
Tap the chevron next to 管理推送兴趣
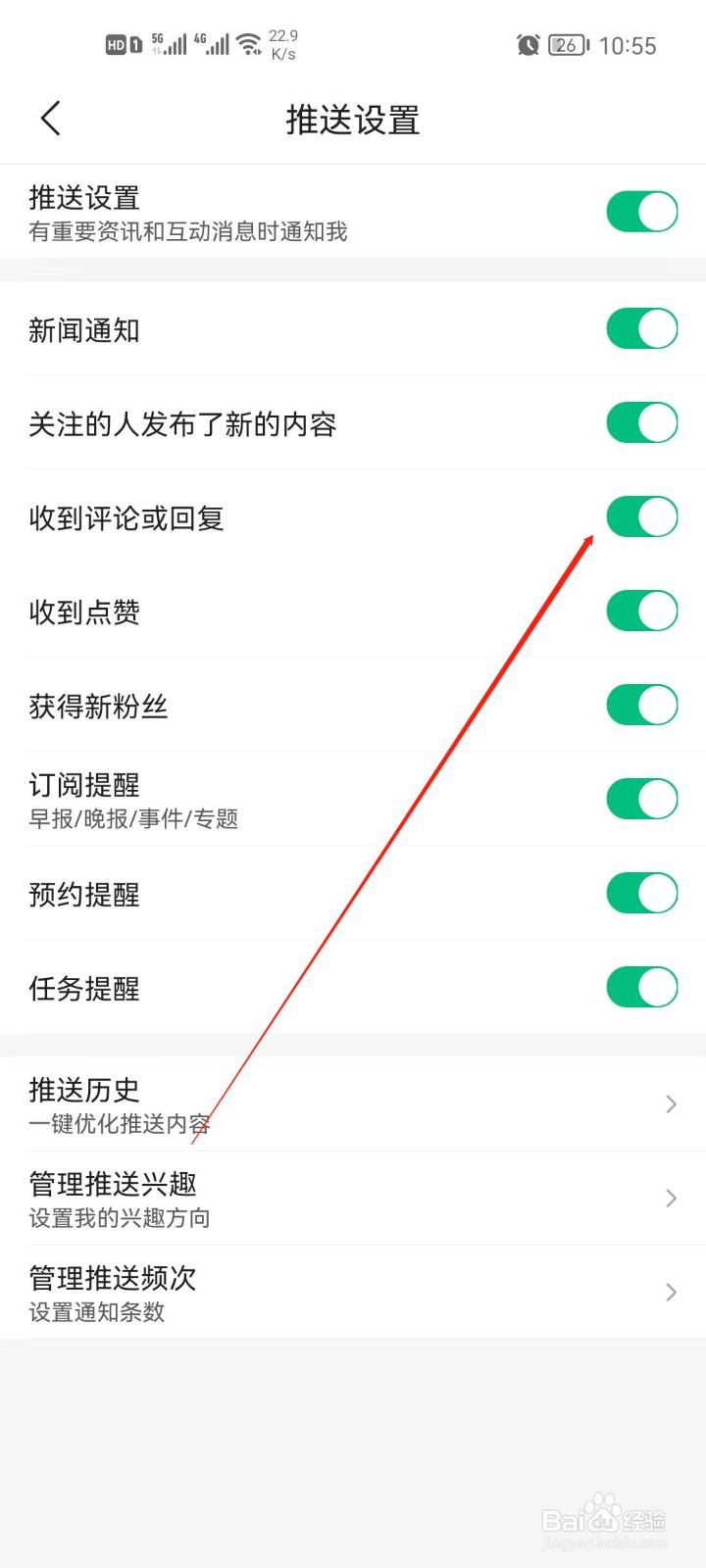[671, 1198]
